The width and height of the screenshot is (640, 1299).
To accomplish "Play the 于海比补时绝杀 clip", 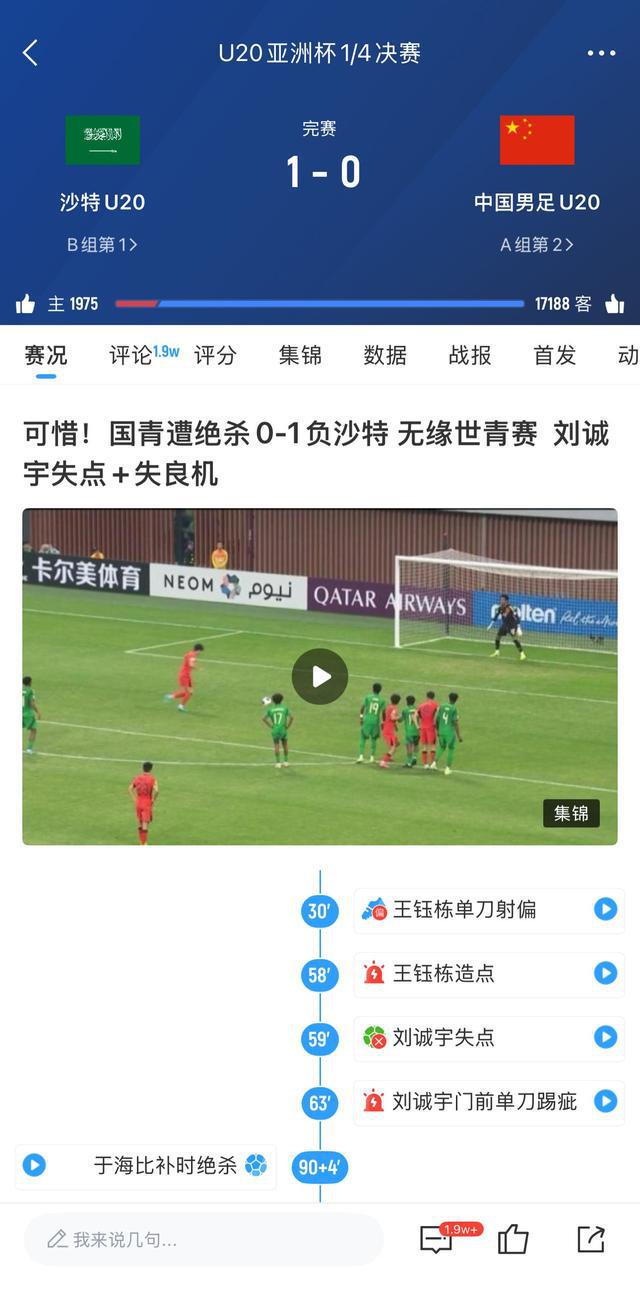I will [35, 1165].
